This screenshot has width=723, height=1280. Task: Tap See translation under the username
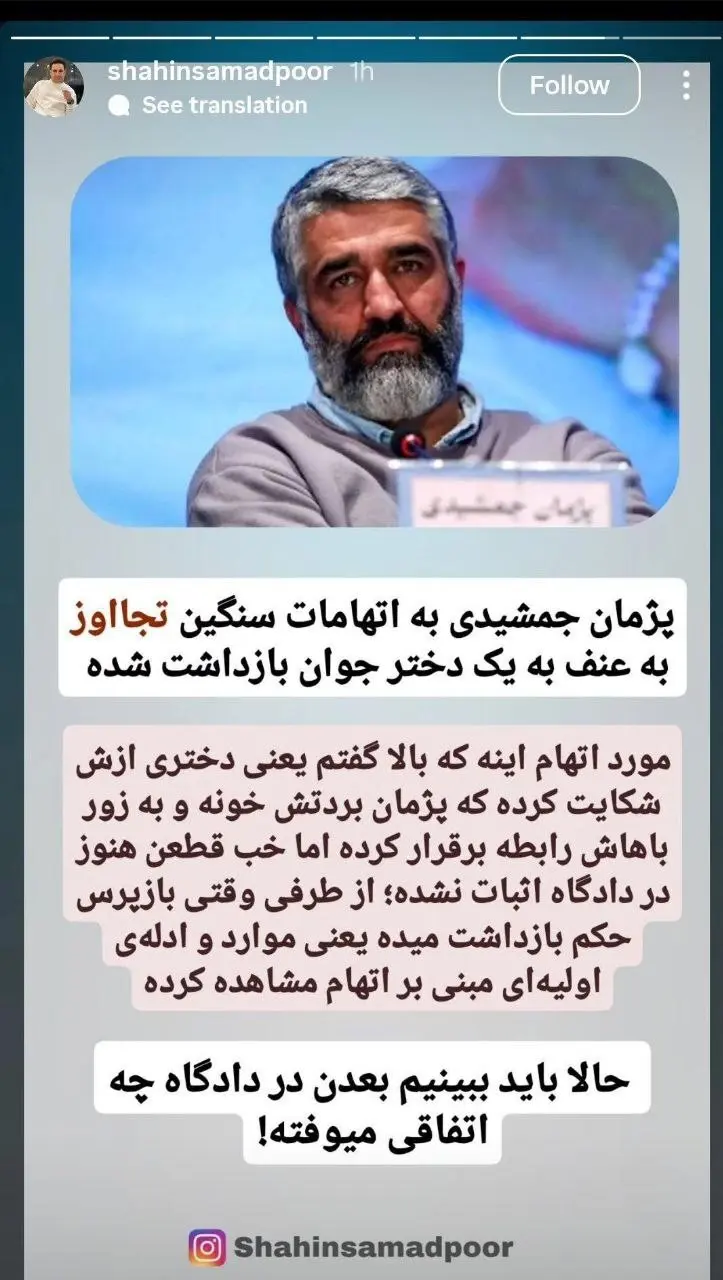(223, 105)
